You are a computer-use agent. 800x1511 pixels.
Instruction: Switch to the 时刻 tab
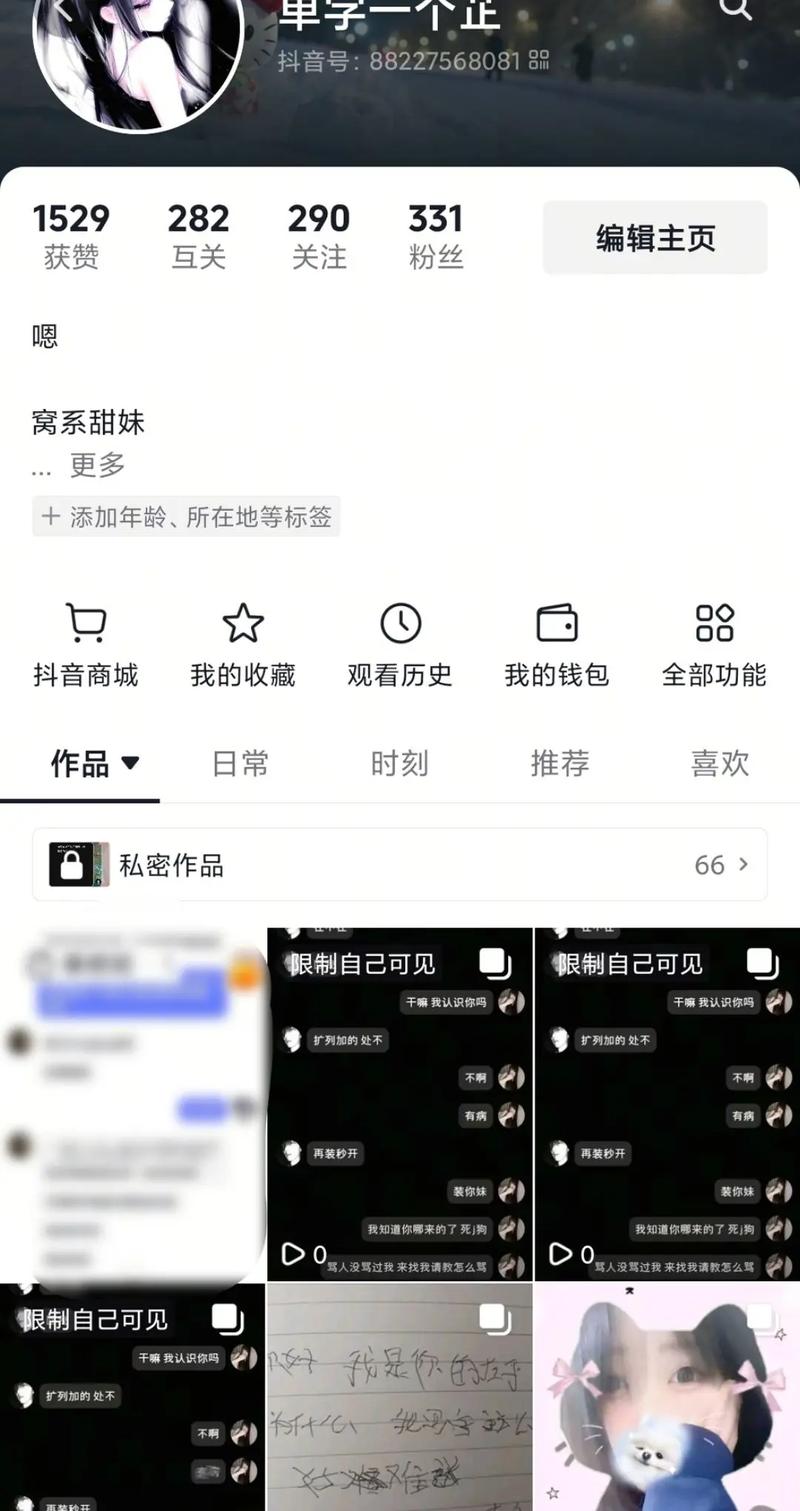400,764
